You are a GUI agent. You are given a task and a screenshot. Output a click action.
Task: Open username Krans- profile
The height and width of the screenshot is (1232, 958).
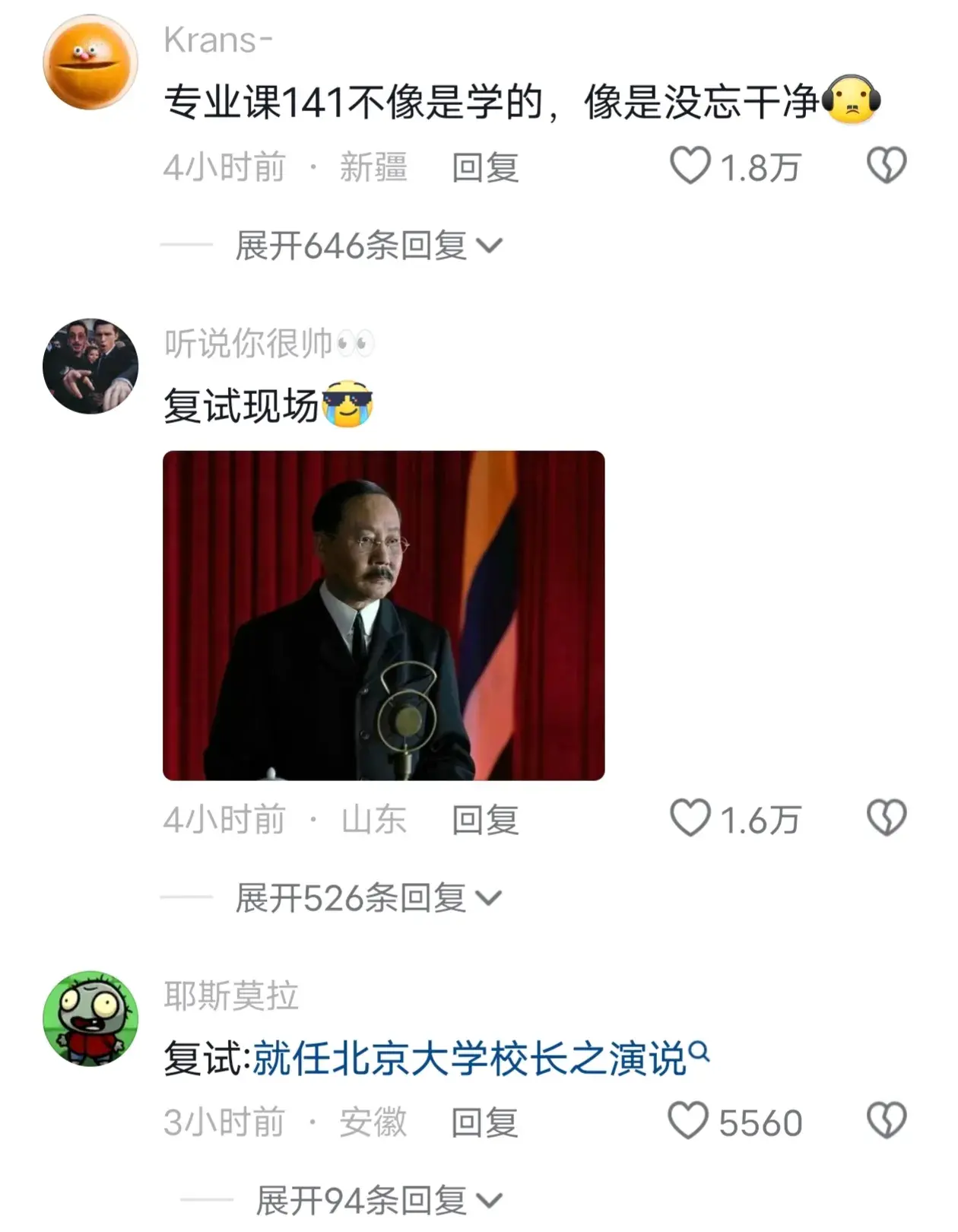click(218, 40)
